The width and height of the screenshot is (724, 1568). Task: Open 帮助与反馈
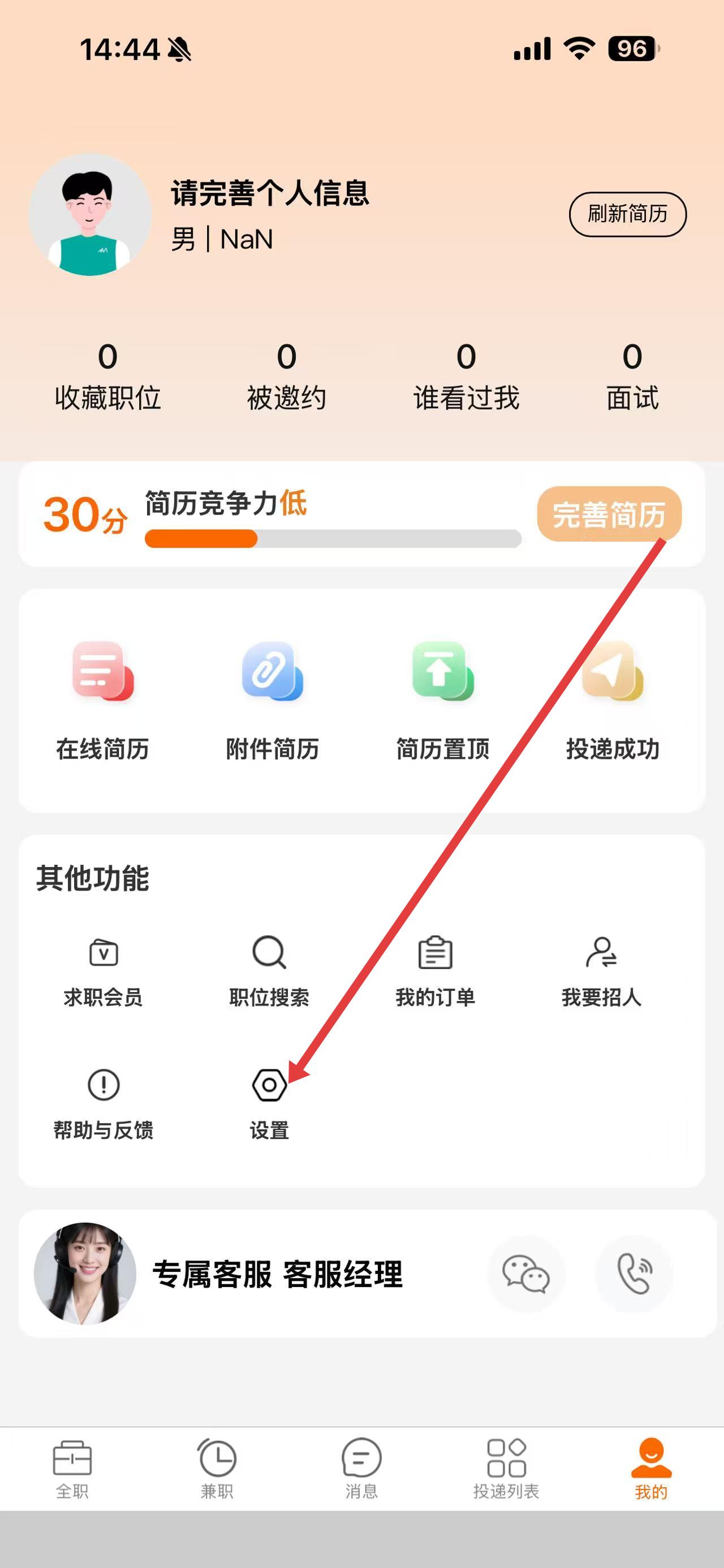coord(103,1103)
